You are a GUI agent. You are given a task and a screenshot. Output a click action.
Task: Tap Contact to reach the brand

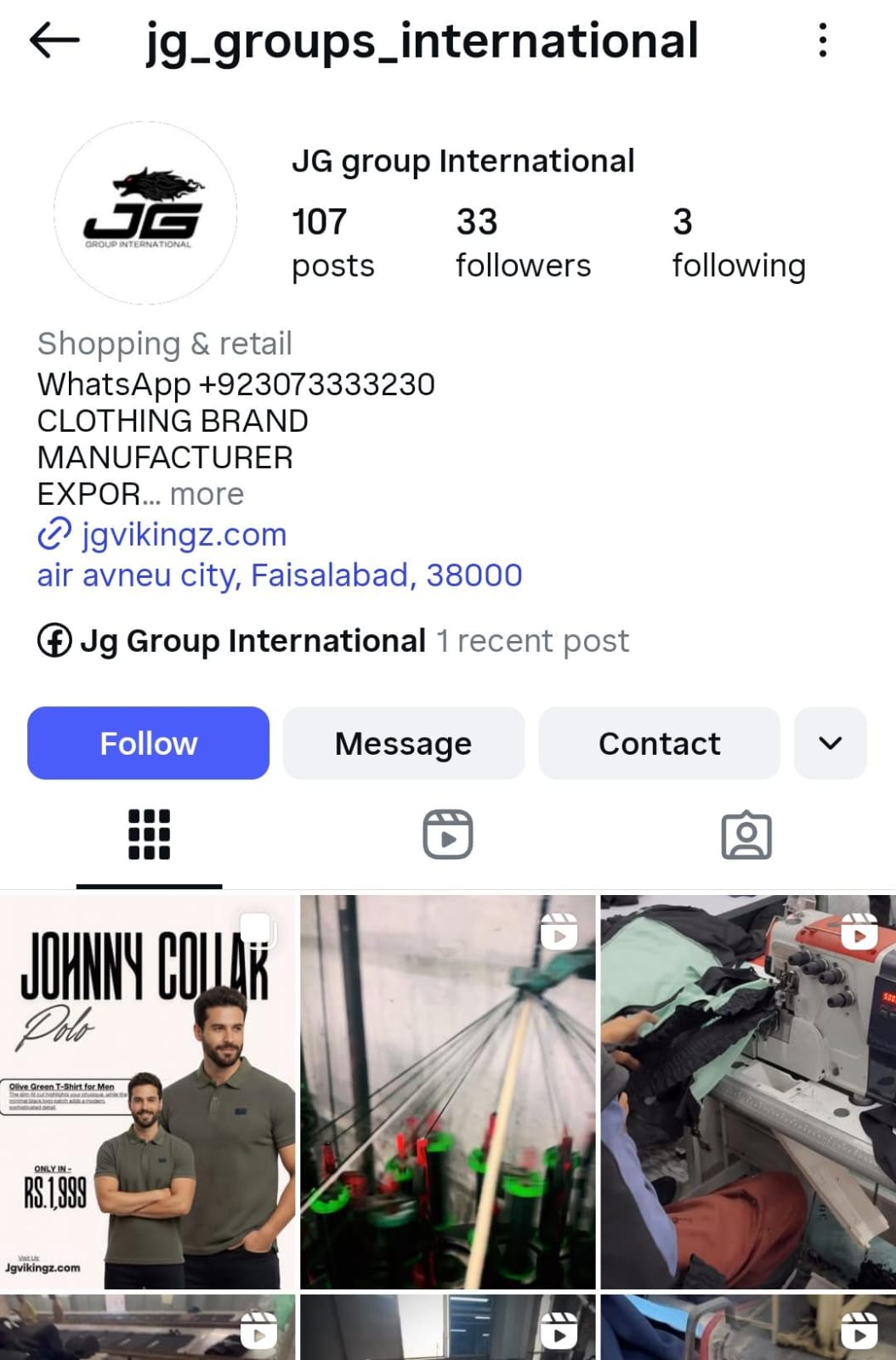[x=659, y=743]
